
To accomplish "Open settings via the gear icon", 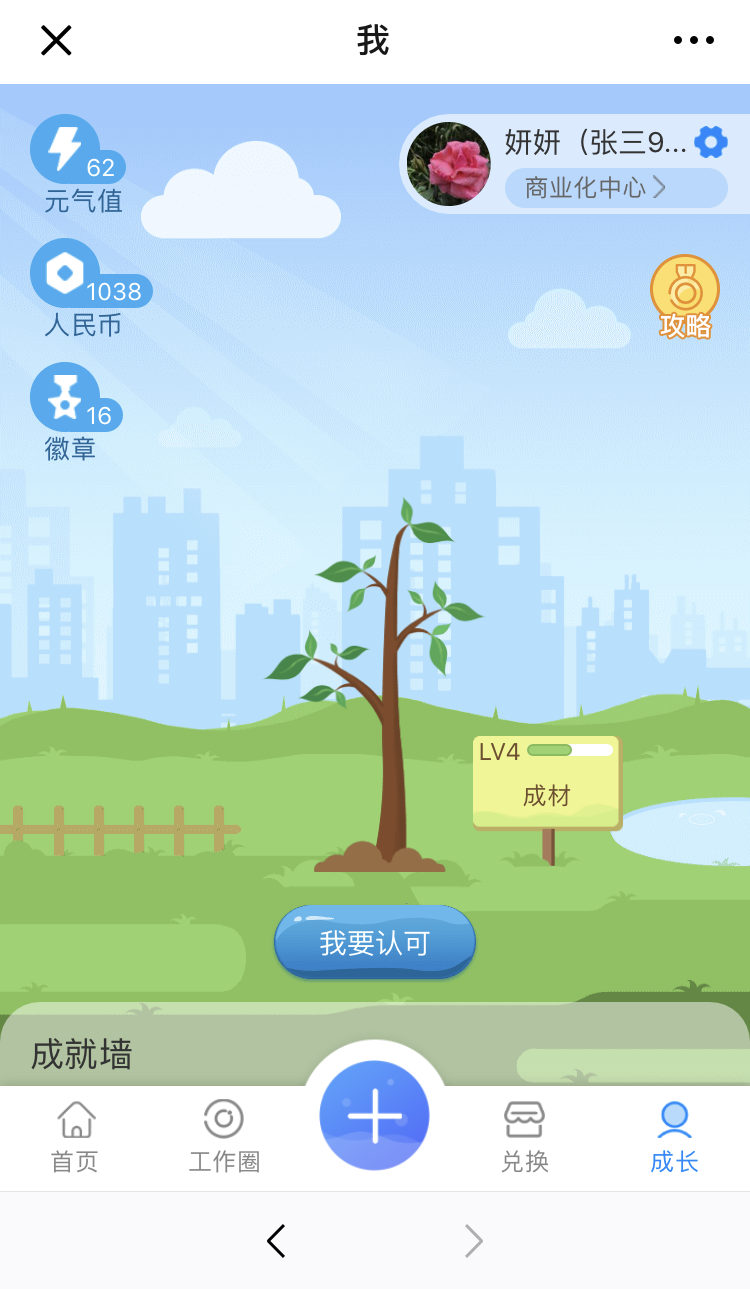I will pos(710,142).
